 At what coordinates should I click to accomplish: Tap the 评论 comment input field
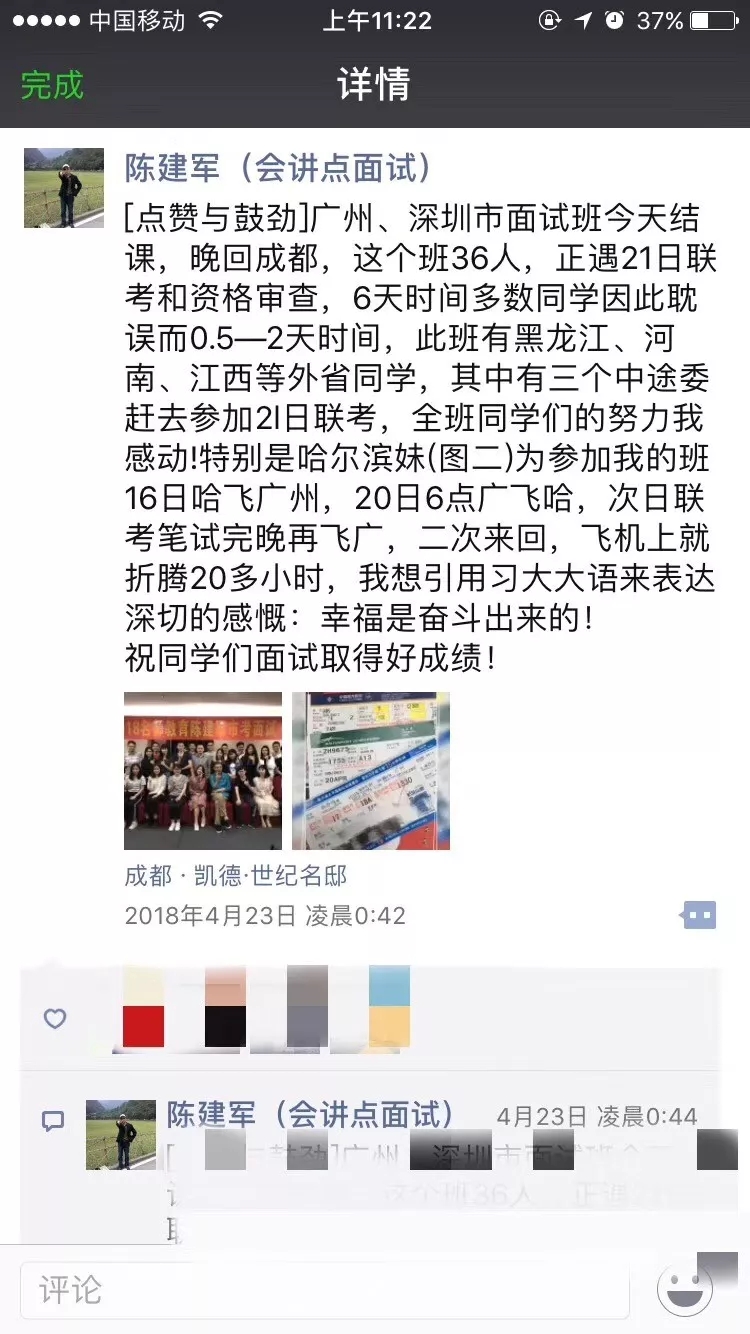coord(325,1289)
